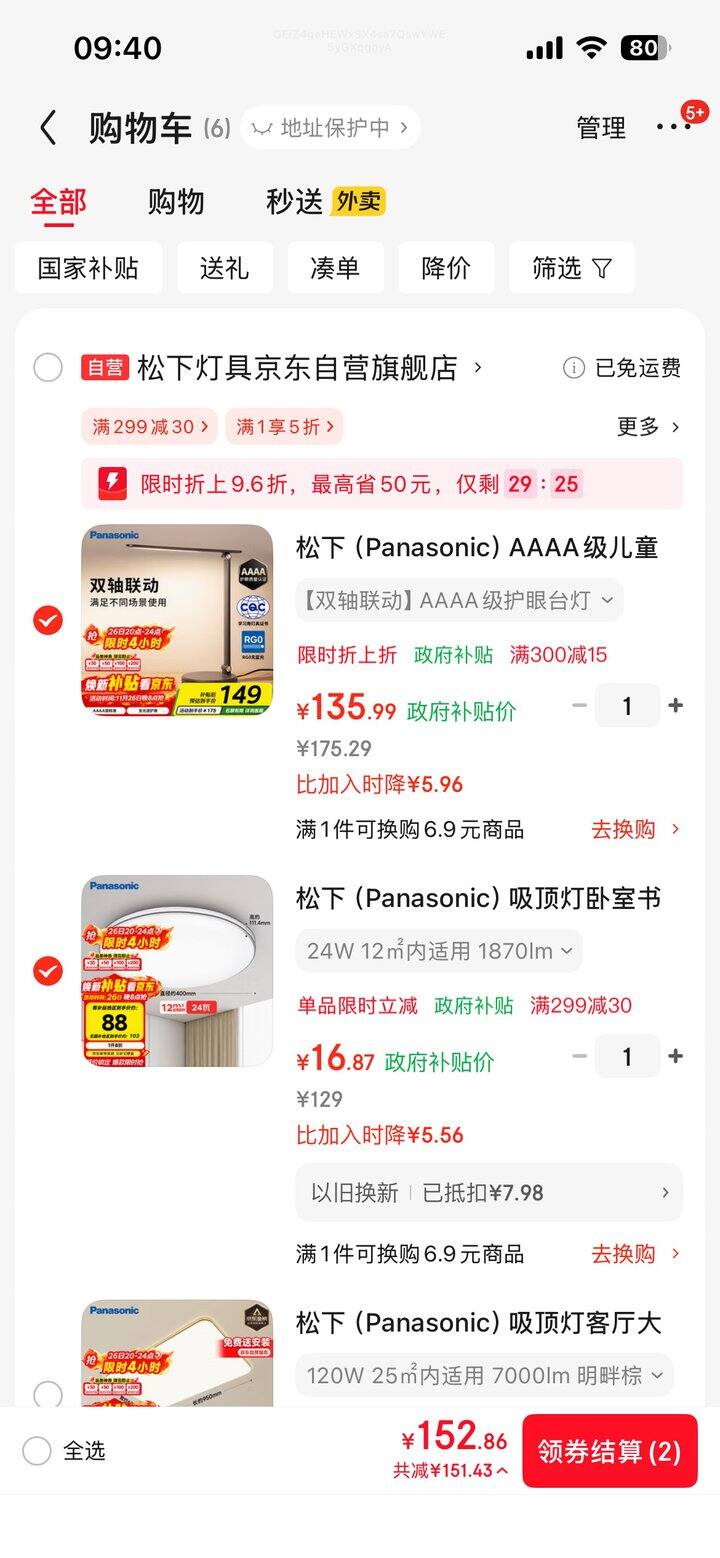Tap the back arrow to leave the cart

(47, 128)
